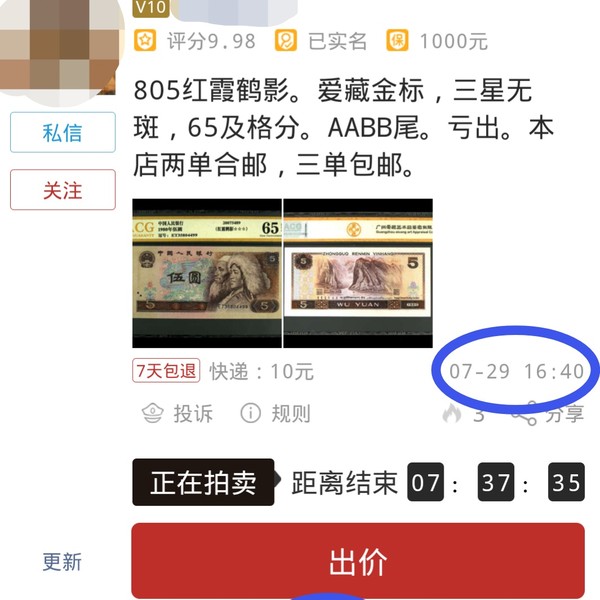Tap the 私信 private message button
Viewport: 600px width, 600px height.
pyautogui.click(x=62, y=133)
